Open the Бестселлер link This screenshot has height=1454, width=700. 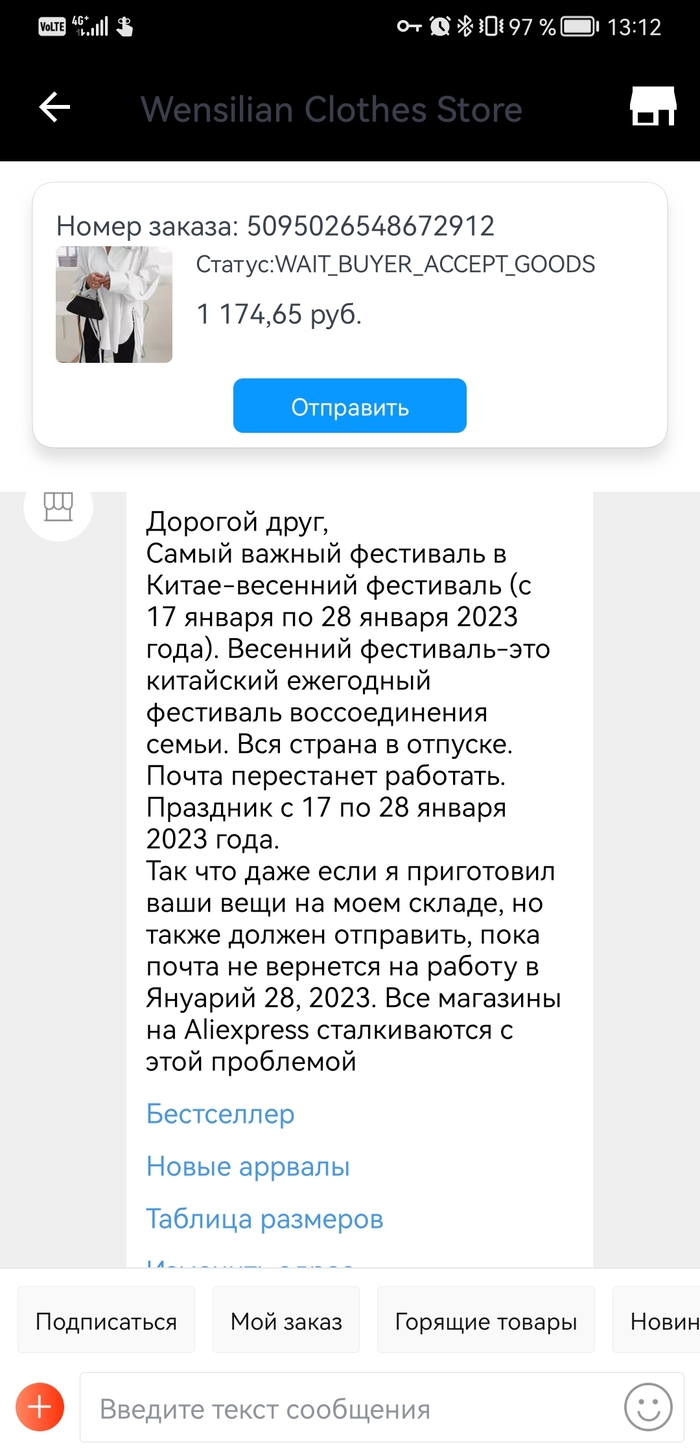click(x=220, y=1114)
